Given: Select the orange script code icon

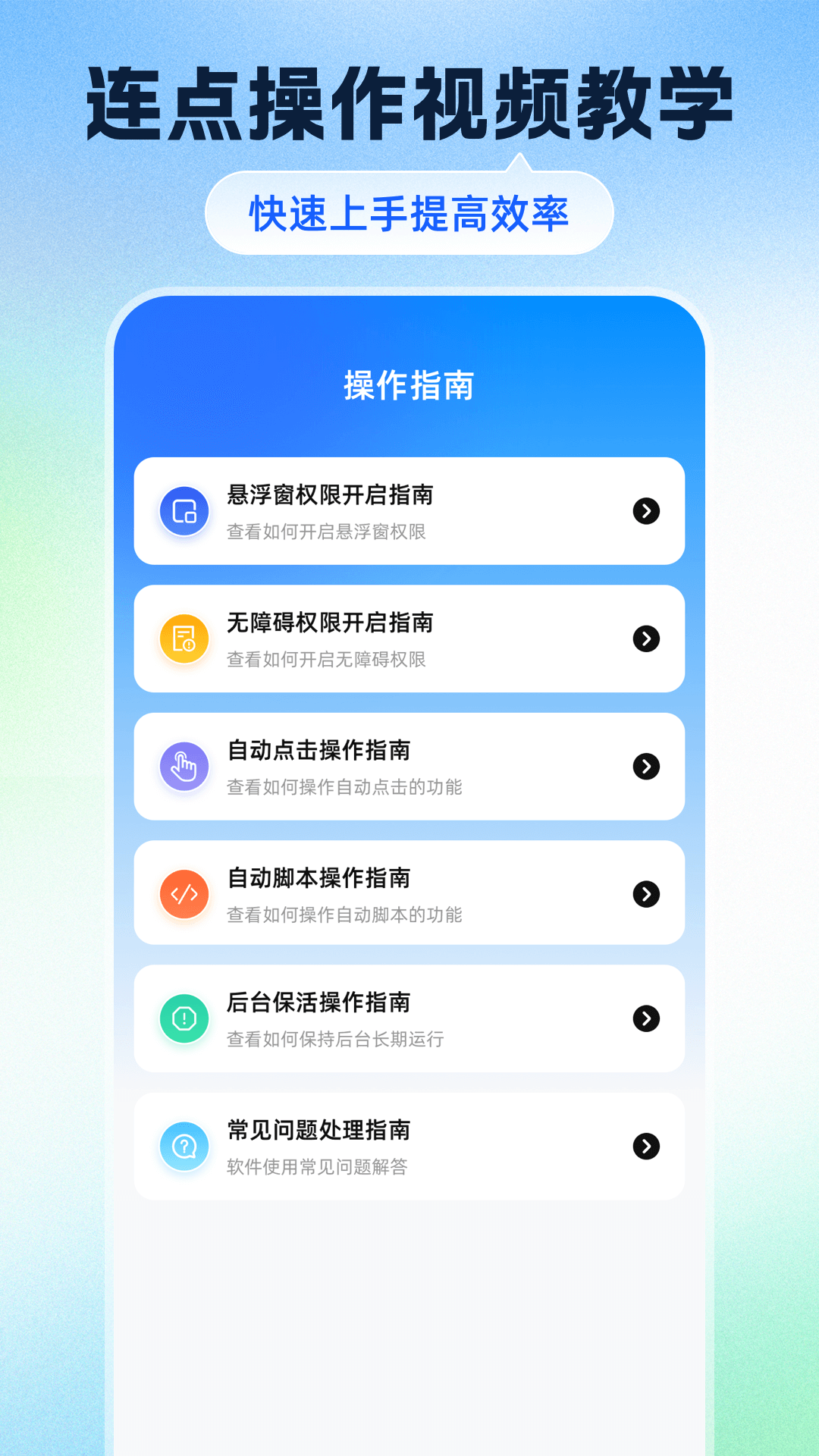Looking at the screenshot, I should point(184,893).
